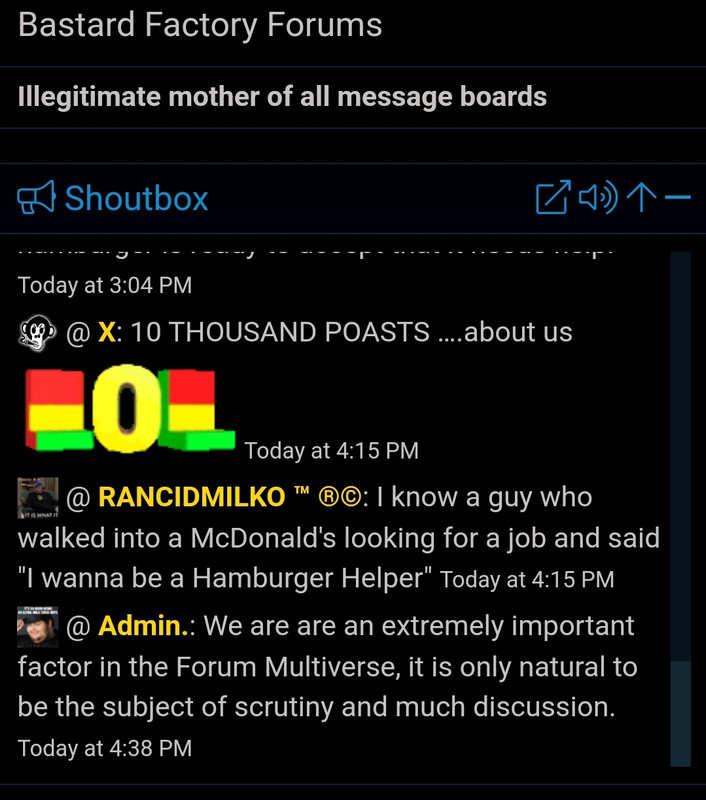Toggle the shoutbox sound icon

pyautogui.click(x=597, y=198)
